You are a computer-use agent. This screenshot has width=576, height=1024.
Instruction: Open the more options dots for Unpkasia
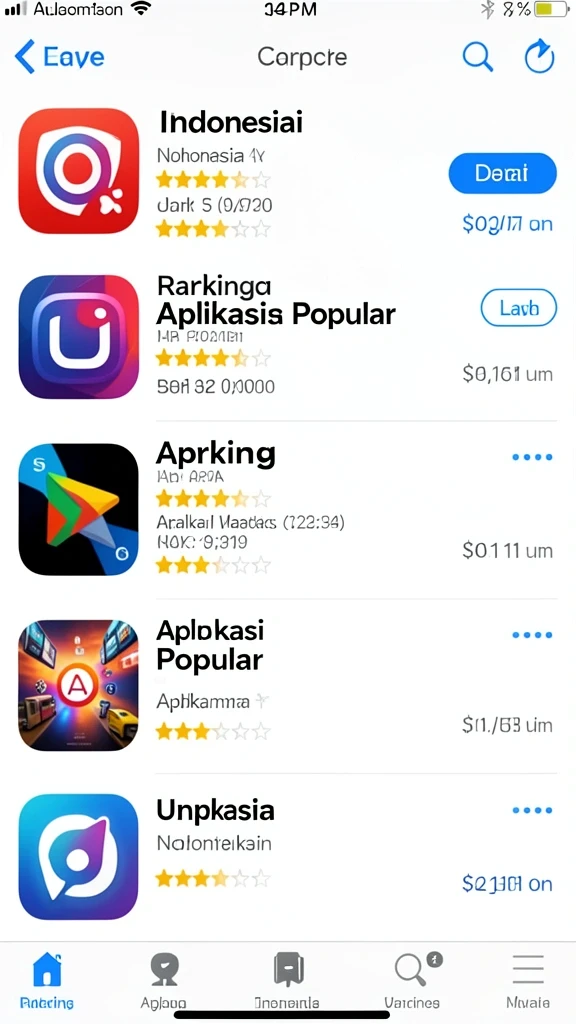tap(532, 810)
